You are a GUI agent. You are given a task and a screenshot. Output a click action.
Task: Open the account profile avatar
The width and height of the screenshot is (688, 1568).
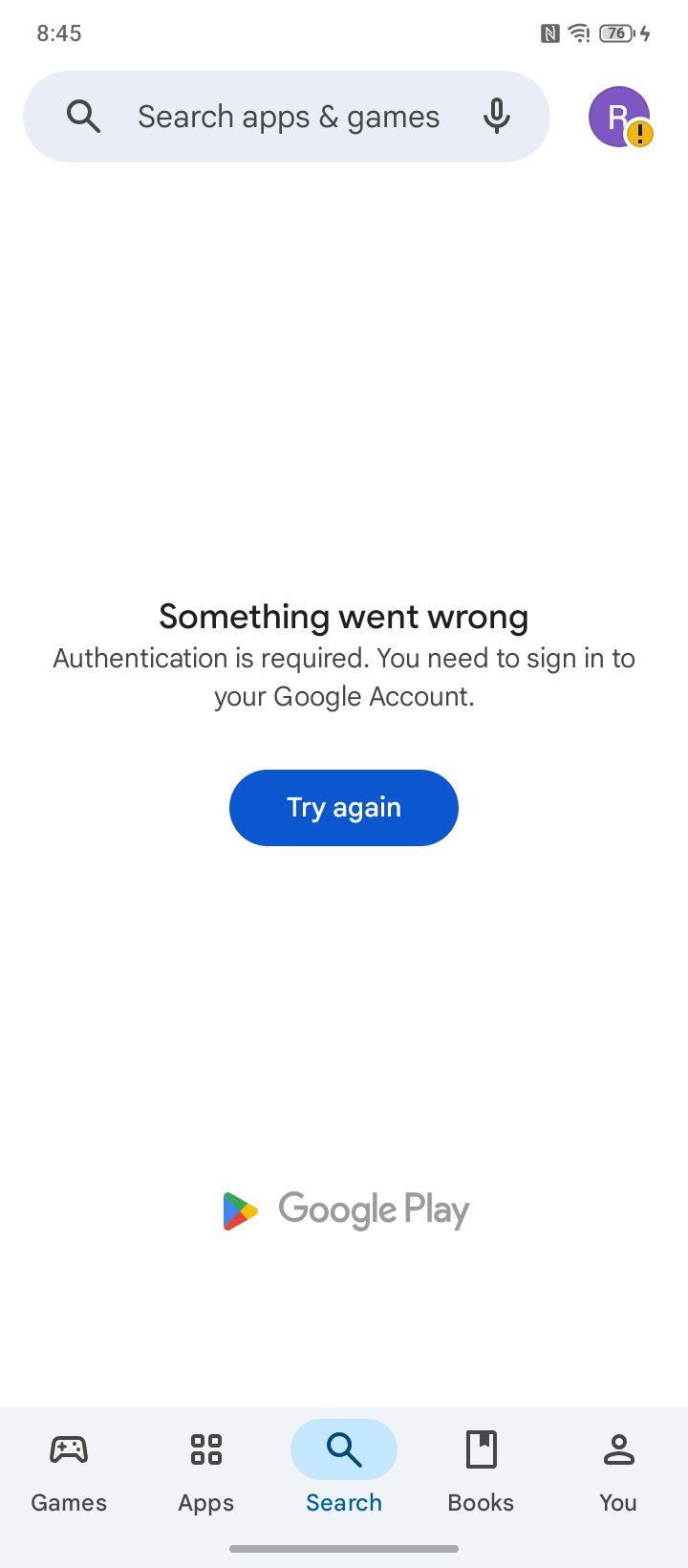coord(619,117)
